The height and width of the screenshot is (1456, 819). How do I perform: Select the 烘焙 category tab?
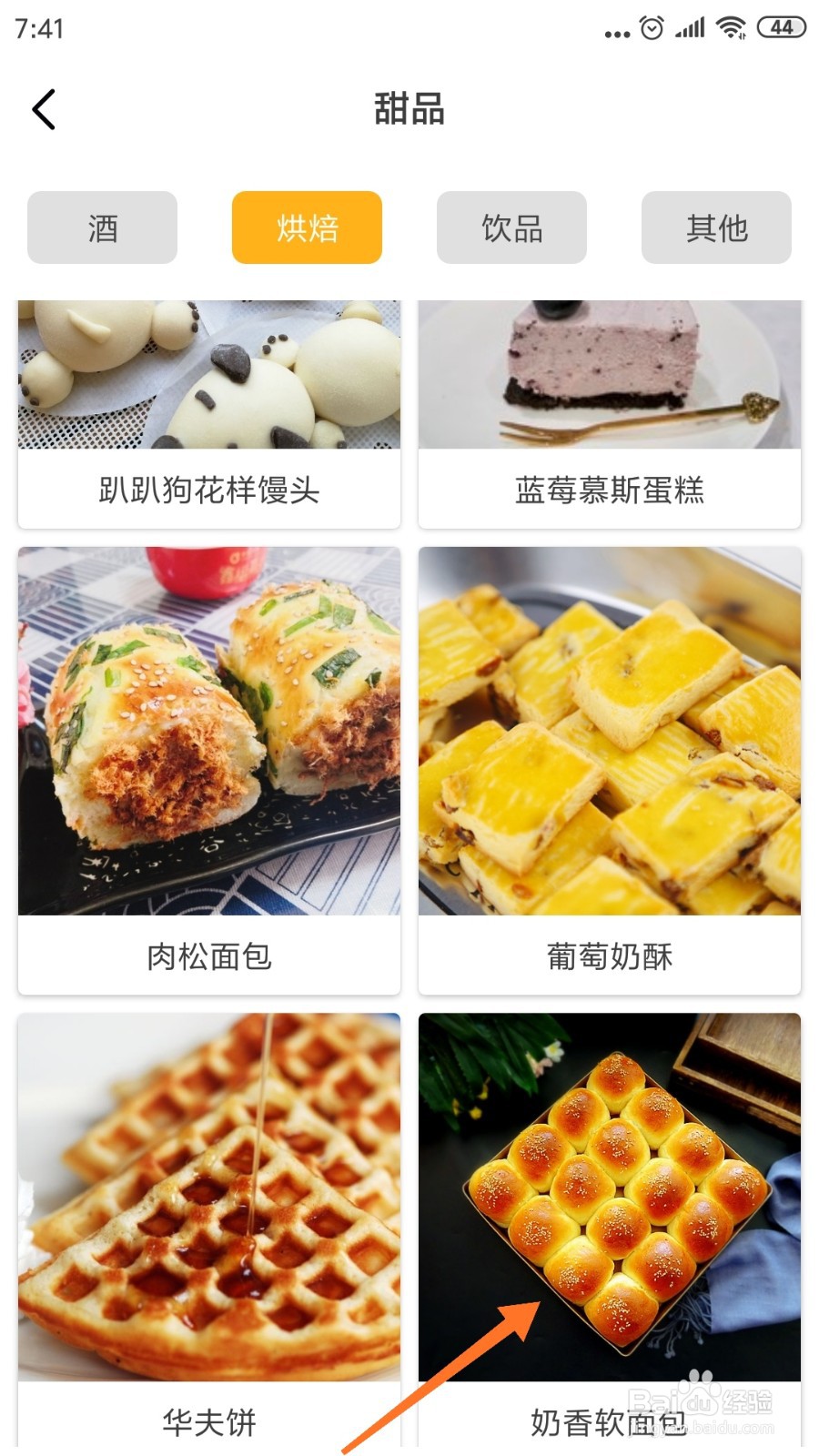307,227
